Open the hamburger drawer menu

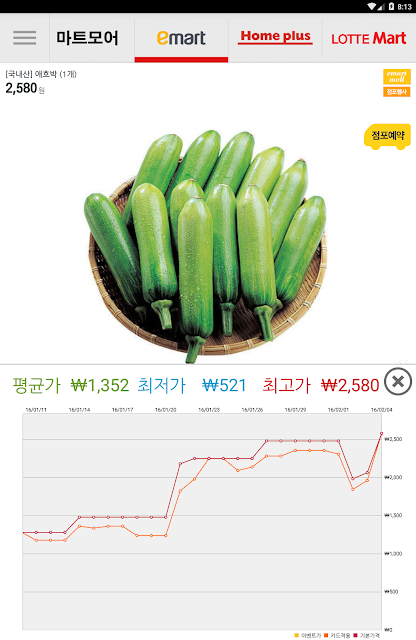click(x=24, y=38)
